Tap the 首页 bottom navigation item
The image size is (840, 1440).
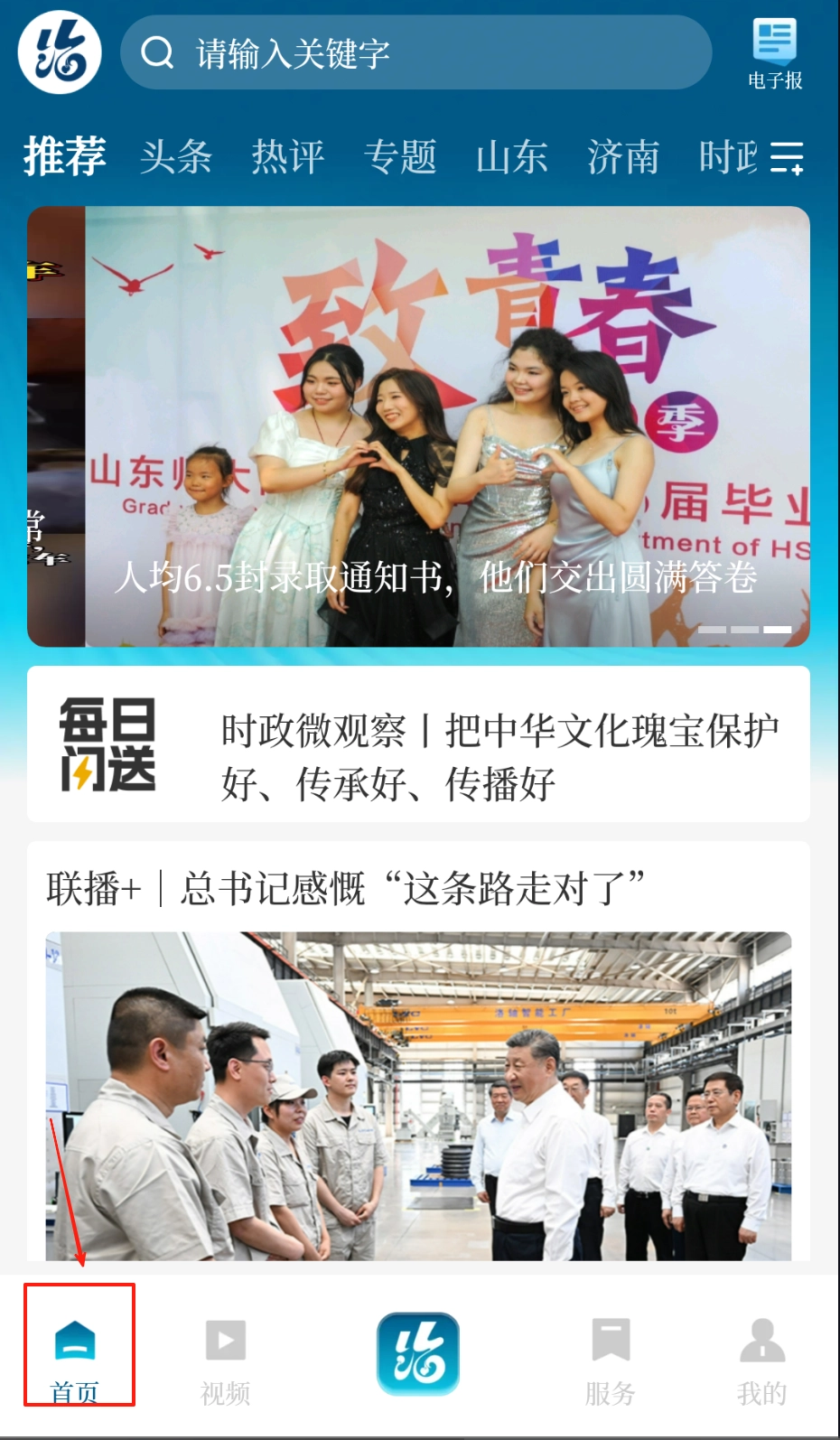[x=76, y=1355]
